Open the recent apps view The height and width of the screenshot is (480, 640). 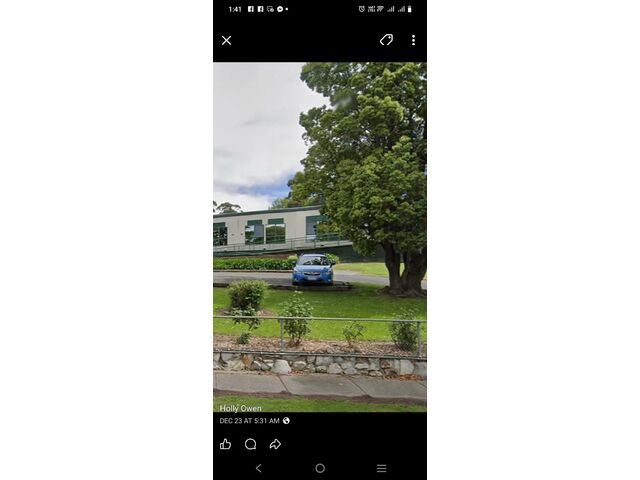pyautogui.click(x=381, y=468)
